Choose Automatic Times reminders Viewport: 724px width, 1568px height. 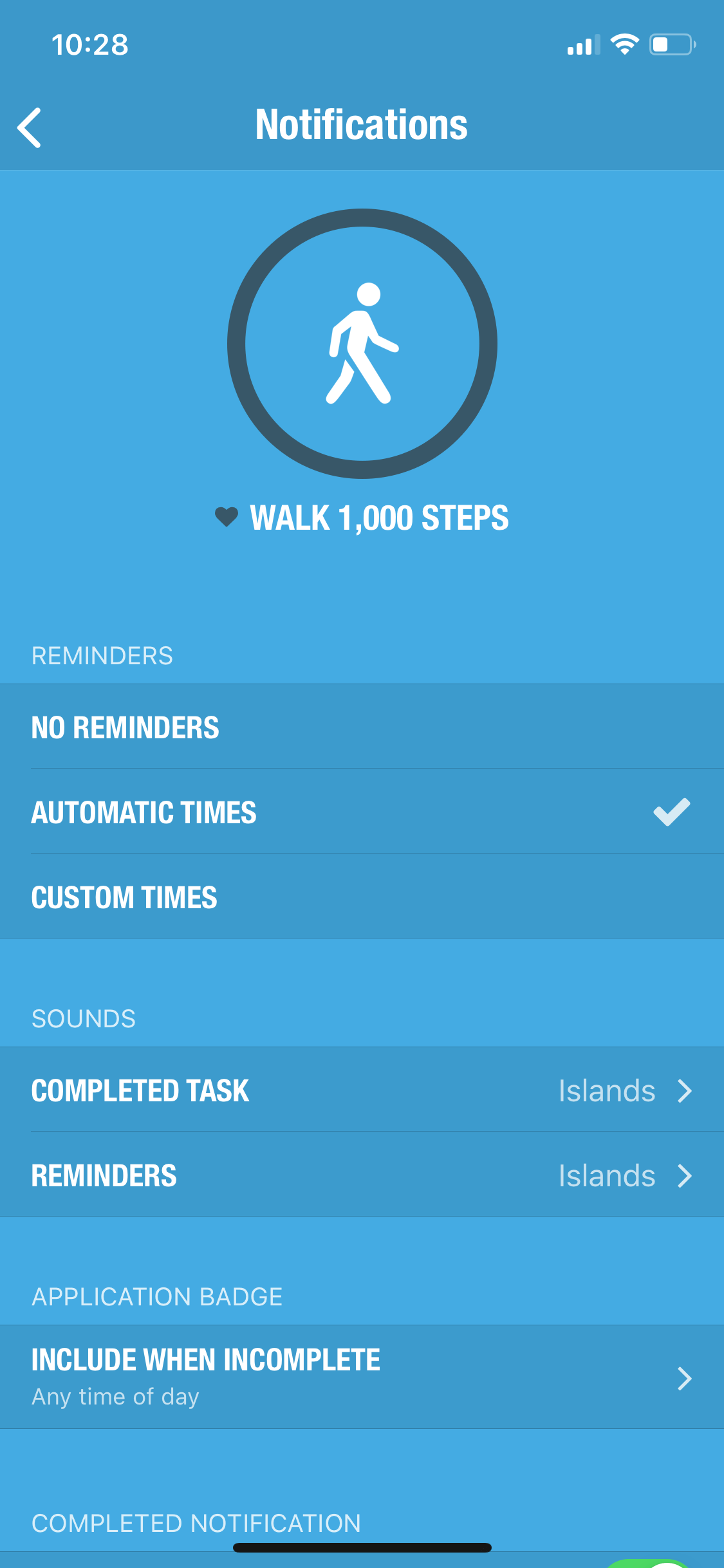click(362, 812)
